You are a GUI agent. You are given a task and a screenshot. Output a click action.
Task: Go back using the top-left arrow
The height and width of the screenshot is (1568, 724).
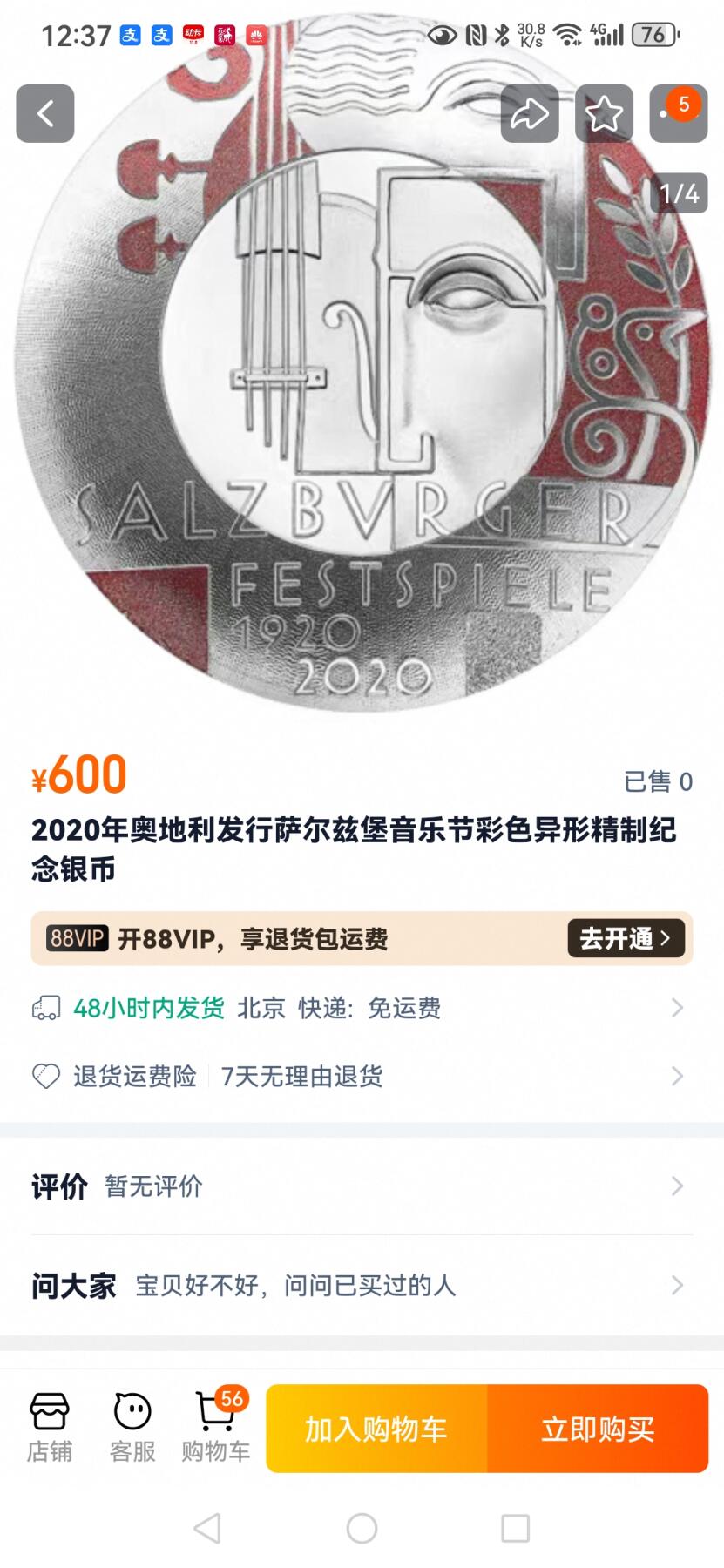coord(45,113)
